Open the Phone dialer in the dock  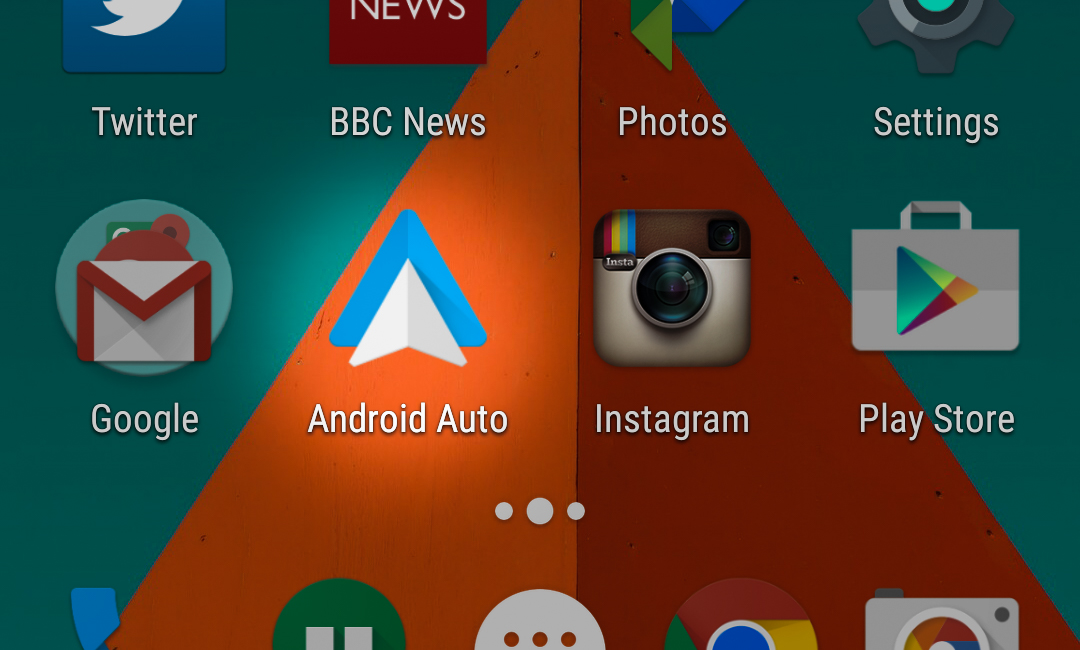(x=97, y=620)
